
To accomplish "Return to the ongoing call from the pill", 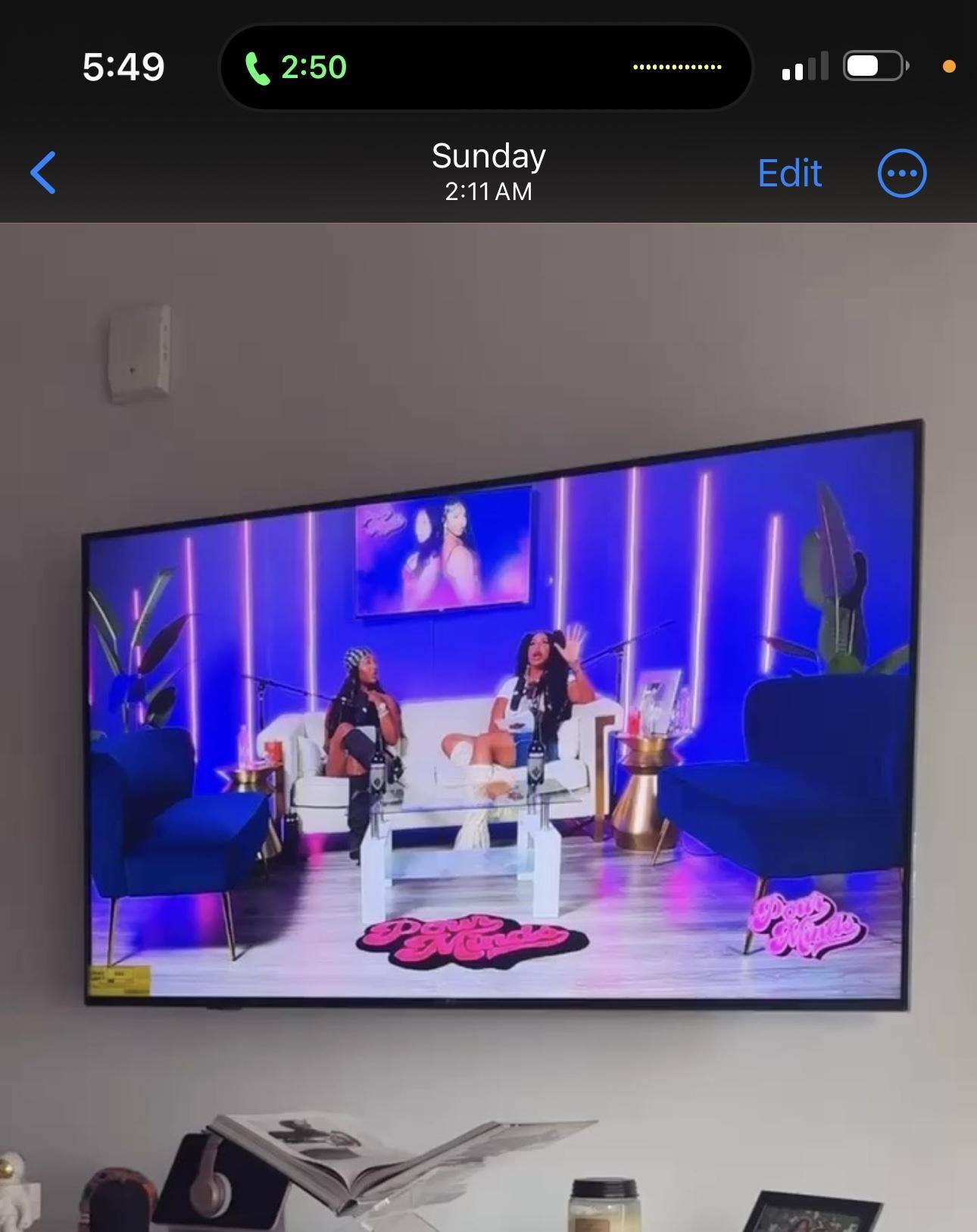I will [x=297, y=67].
